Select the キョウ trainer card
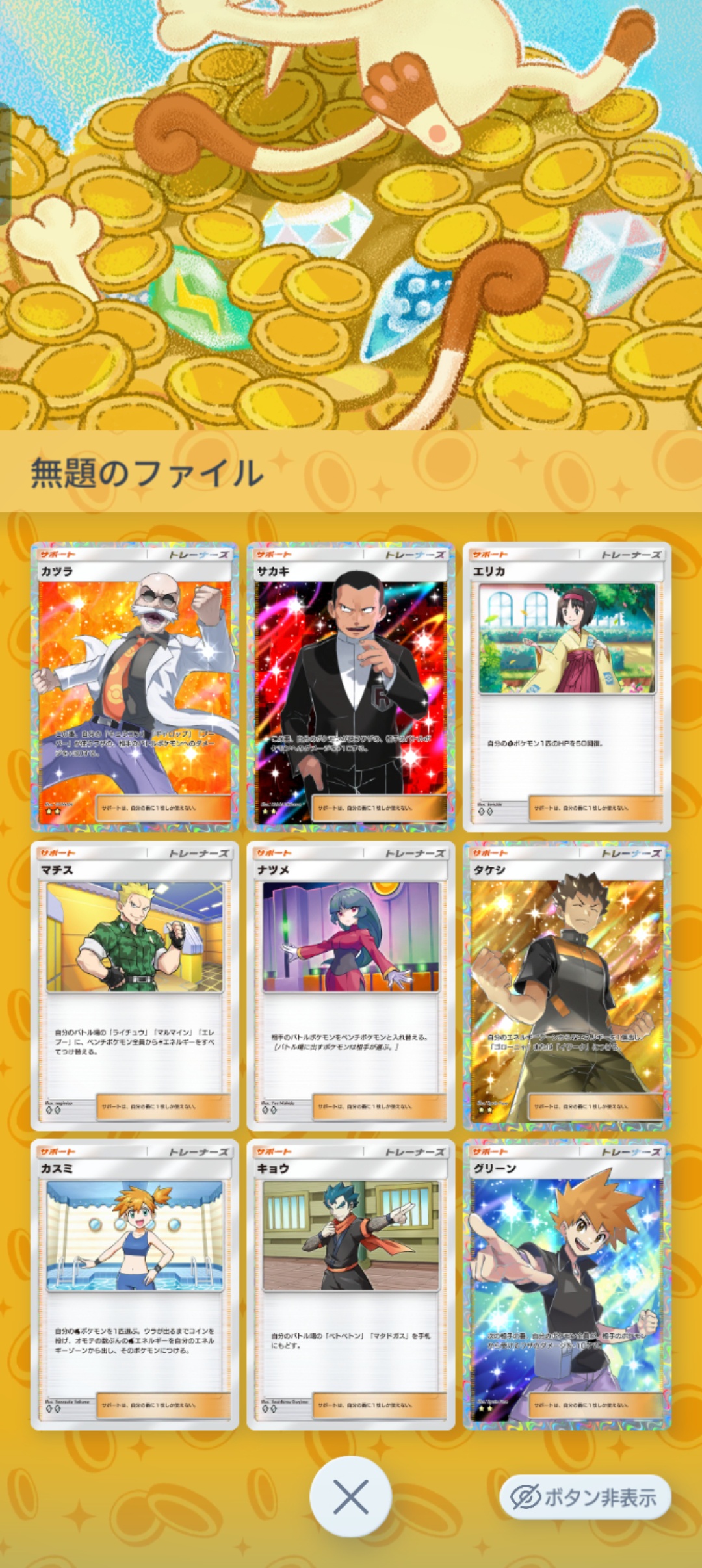 tap(350, 1284)
